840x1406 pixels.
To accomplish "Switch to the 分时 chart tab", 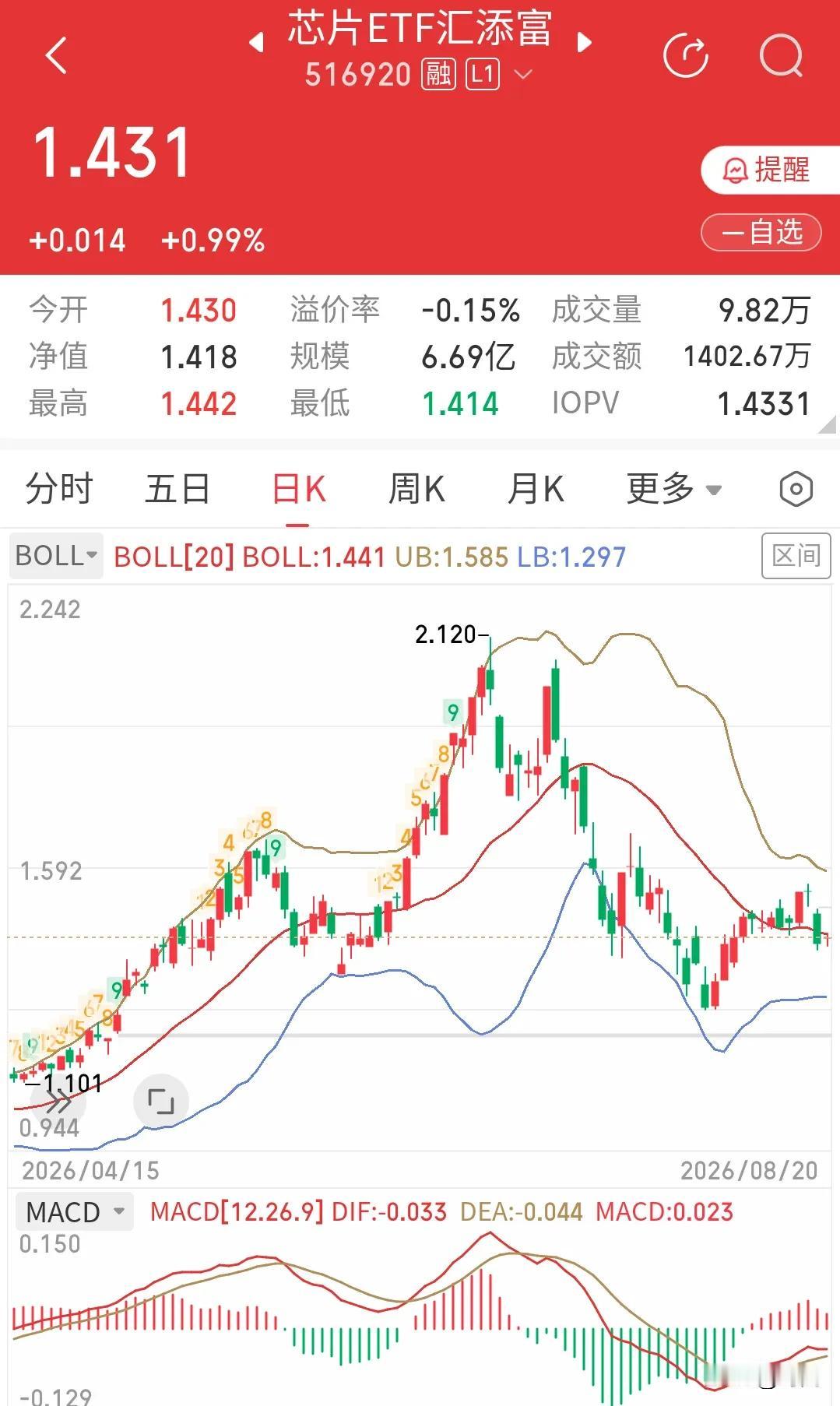I will pyautogui.click(x=59, y=489).
